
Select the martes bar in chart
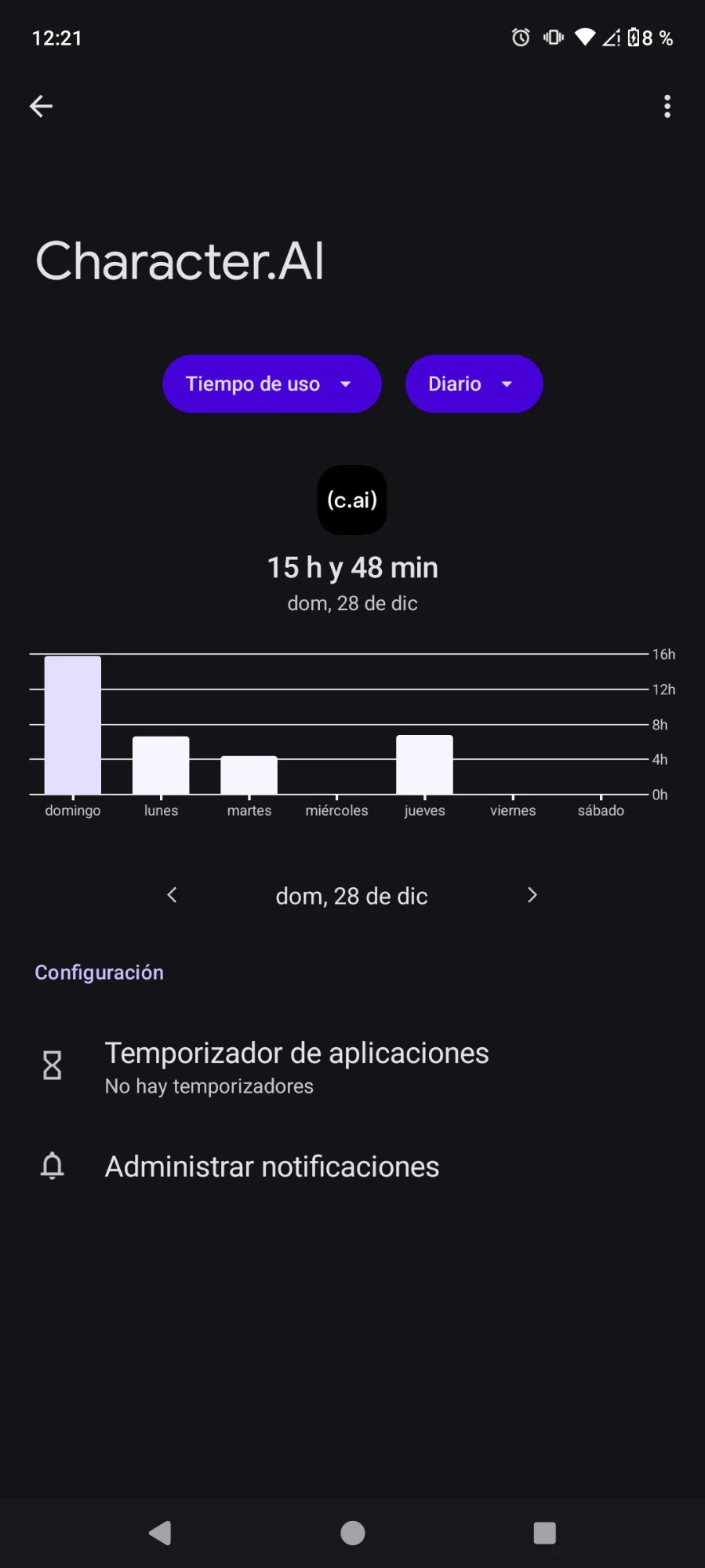click(x=249, y=775)
